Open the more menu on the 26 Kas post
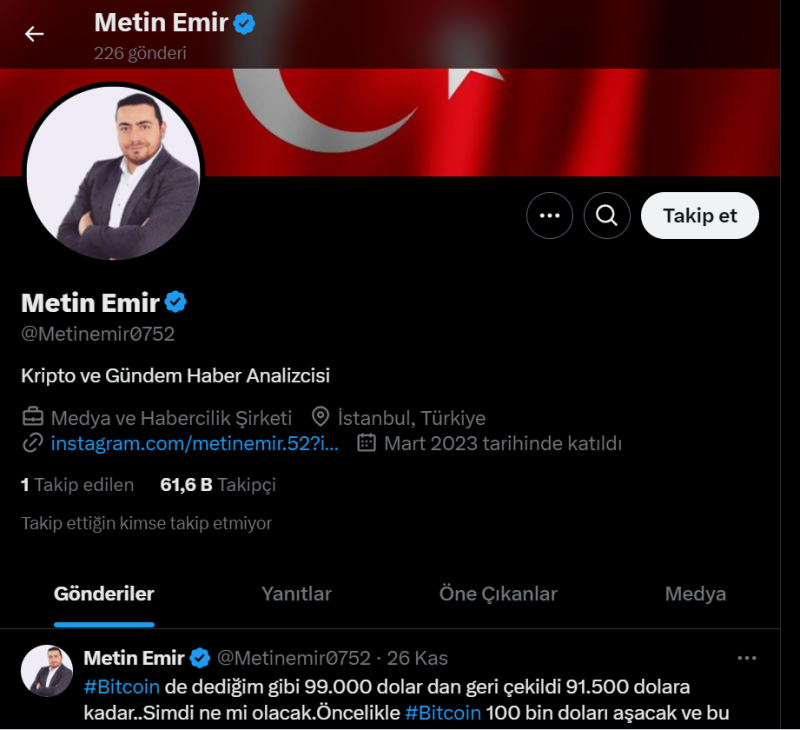This screenshot has height=730, width=800. tap(746, 658)
